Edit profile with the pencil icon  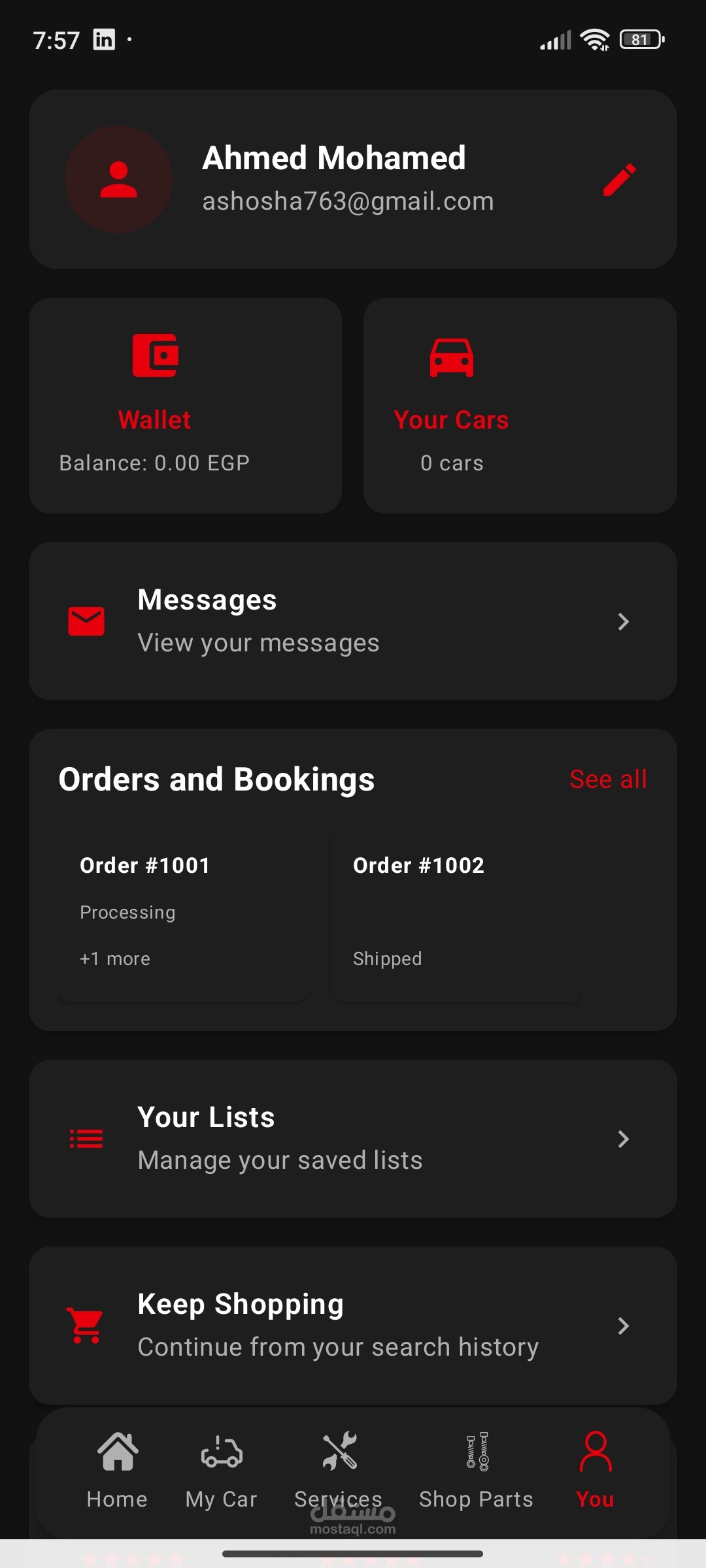pyautogui.click(x=618, y=180)
